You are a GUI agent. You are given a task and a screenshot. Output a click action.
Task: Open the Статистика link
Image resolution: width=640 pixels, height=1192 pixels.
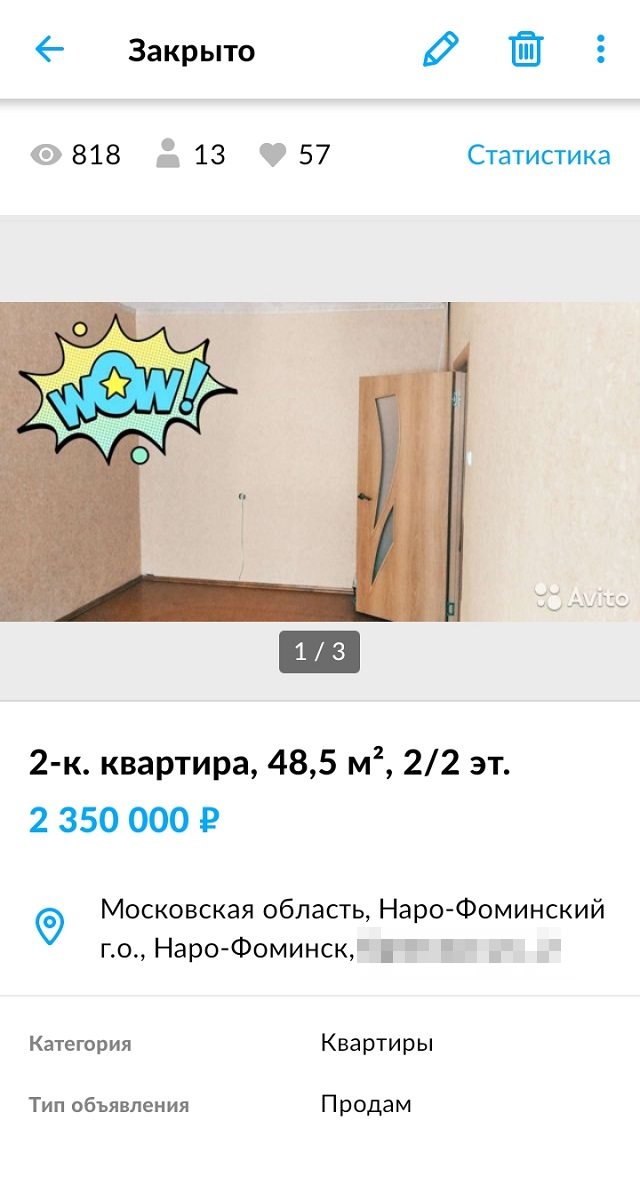(x=538, y=155)
